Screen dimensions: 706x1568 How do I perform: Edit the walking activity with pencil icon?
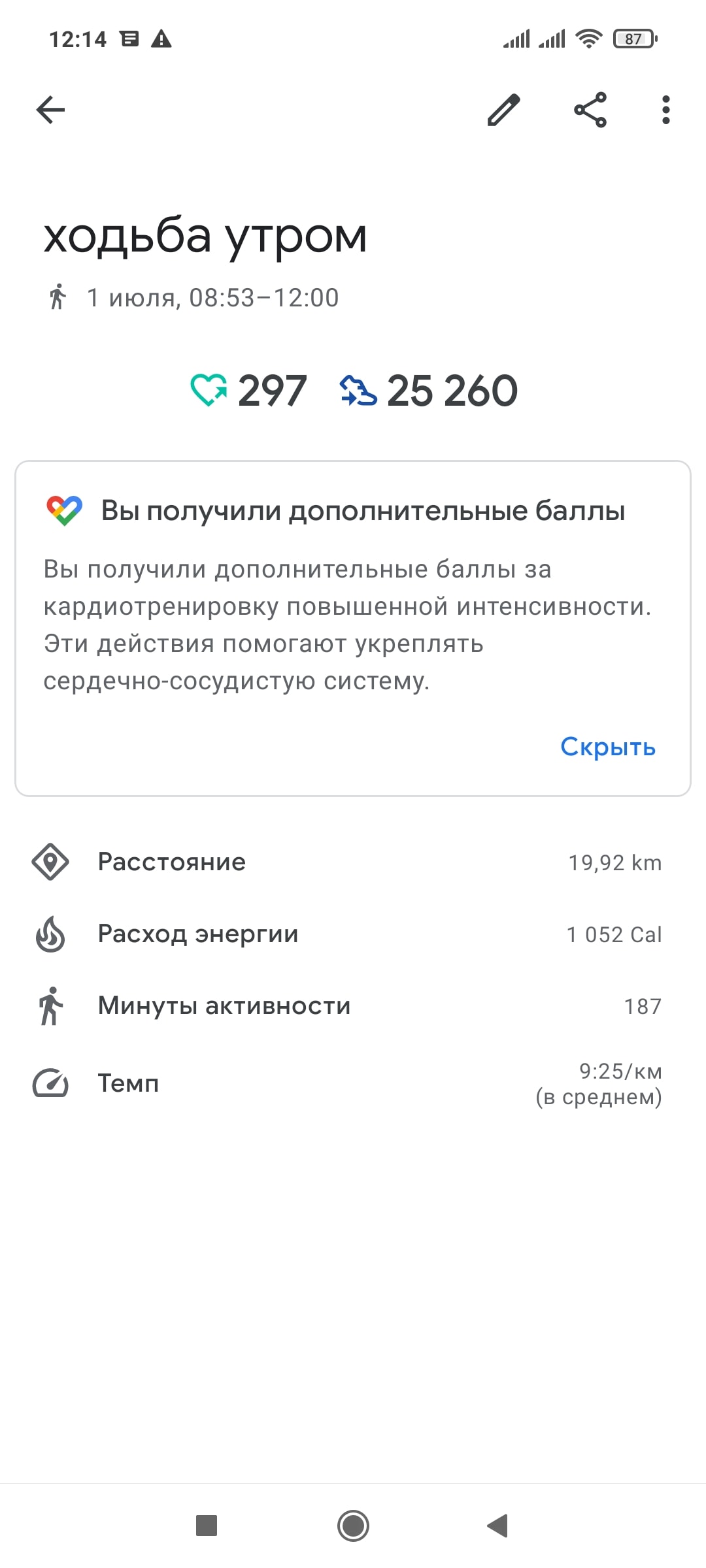click(x=504, y=110)
